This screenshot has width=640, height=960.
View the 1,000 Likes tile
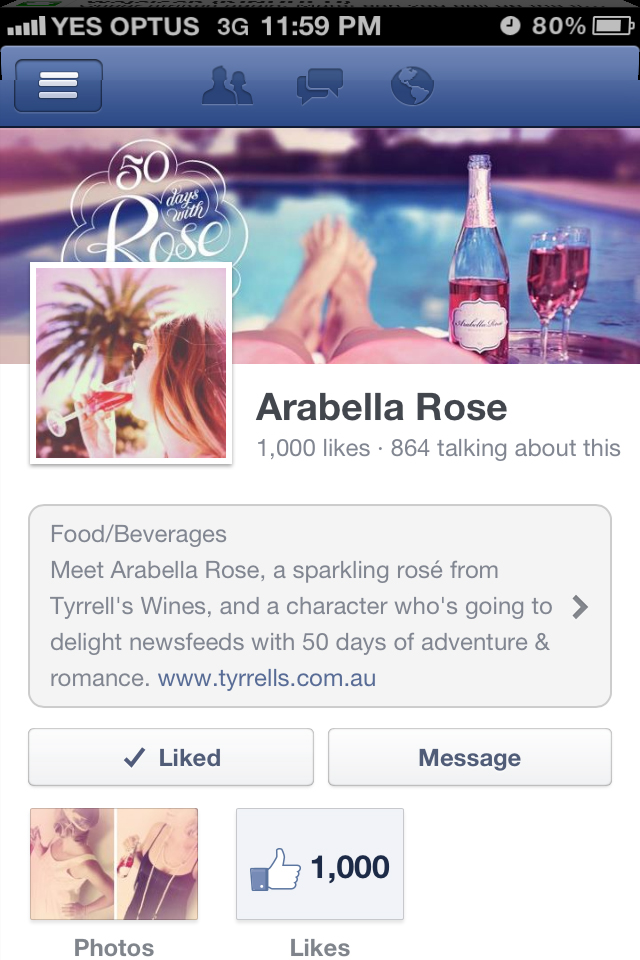click(320, 864)
